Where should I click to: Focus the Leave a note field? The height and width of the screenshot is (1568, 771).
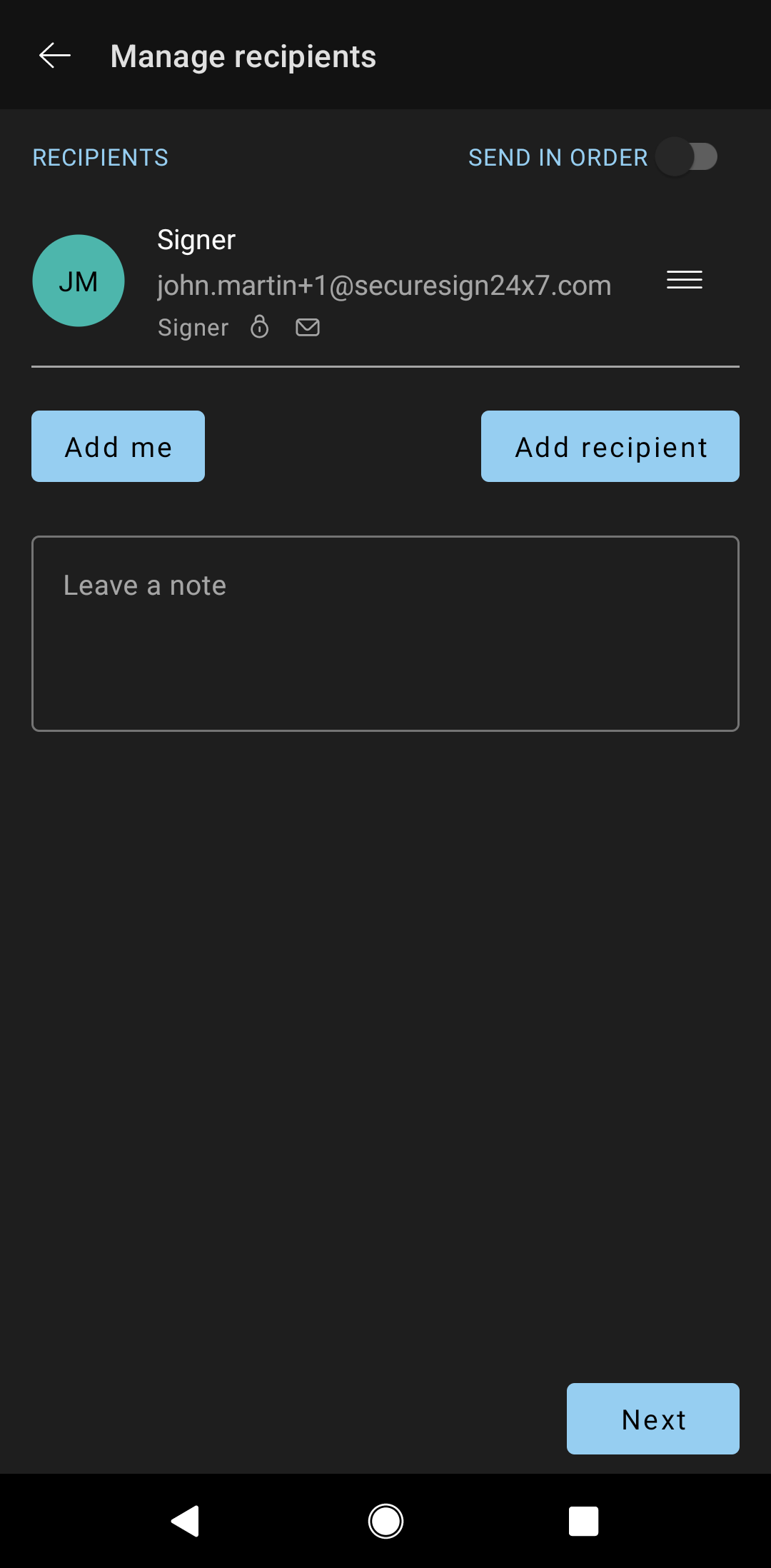(385, 633)
